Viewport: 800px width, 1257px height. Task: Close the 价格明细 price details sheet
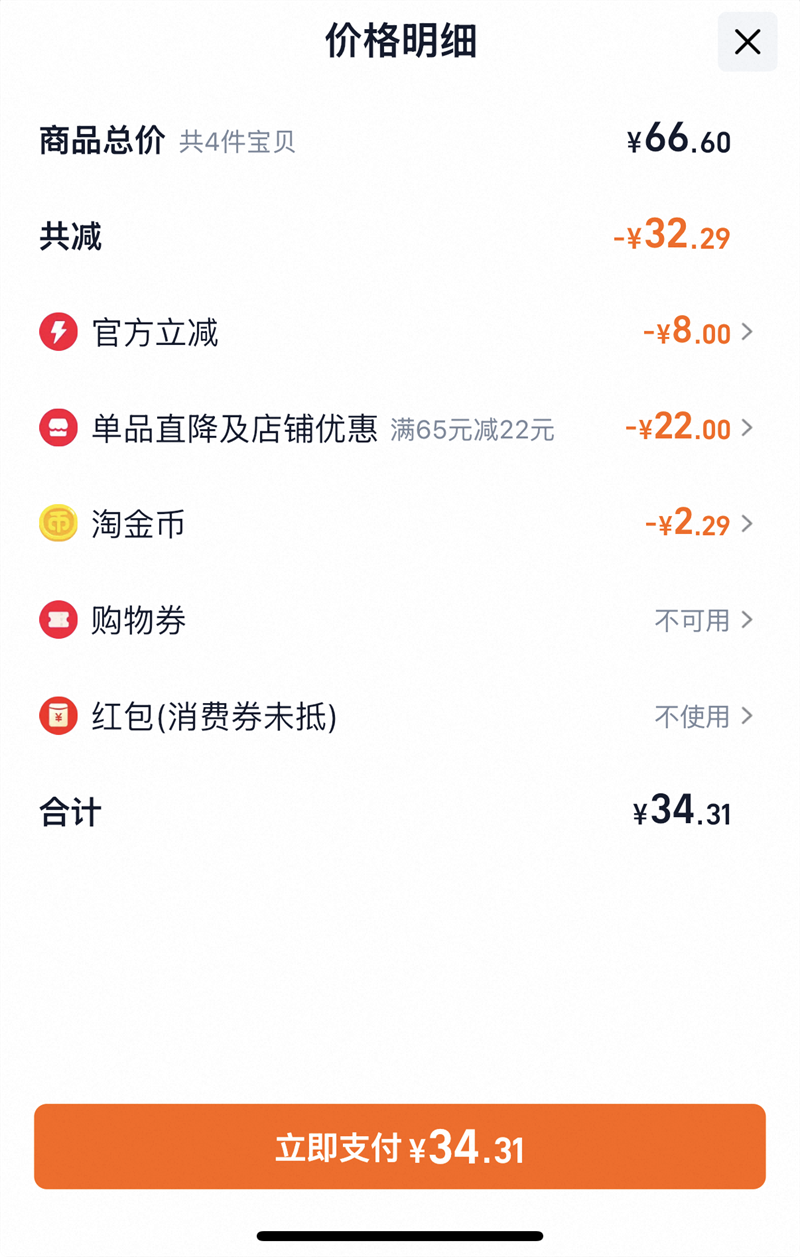[x=747, y=42]
